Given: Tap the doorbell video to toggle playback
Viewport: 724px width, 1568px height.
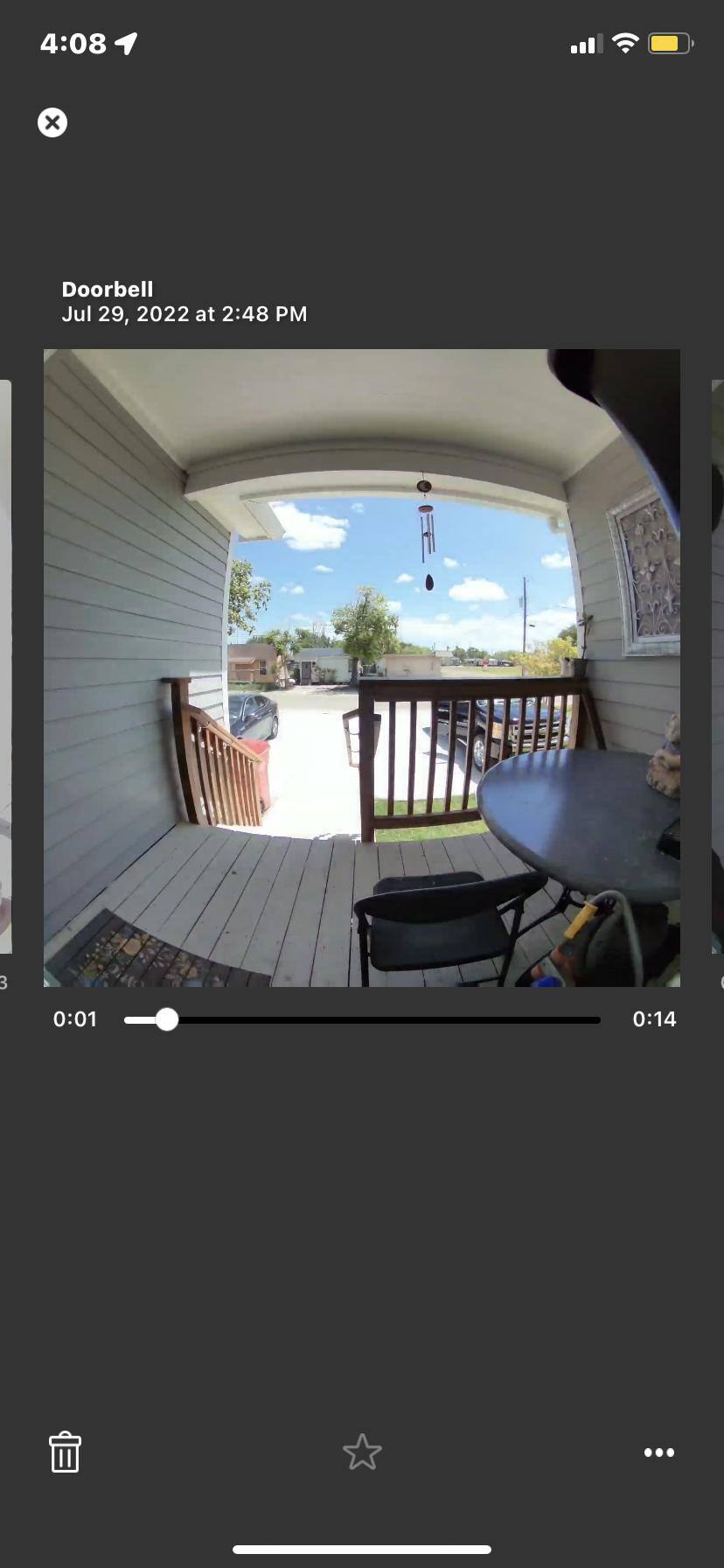Looking at the screenshot, I should point(362,668).
